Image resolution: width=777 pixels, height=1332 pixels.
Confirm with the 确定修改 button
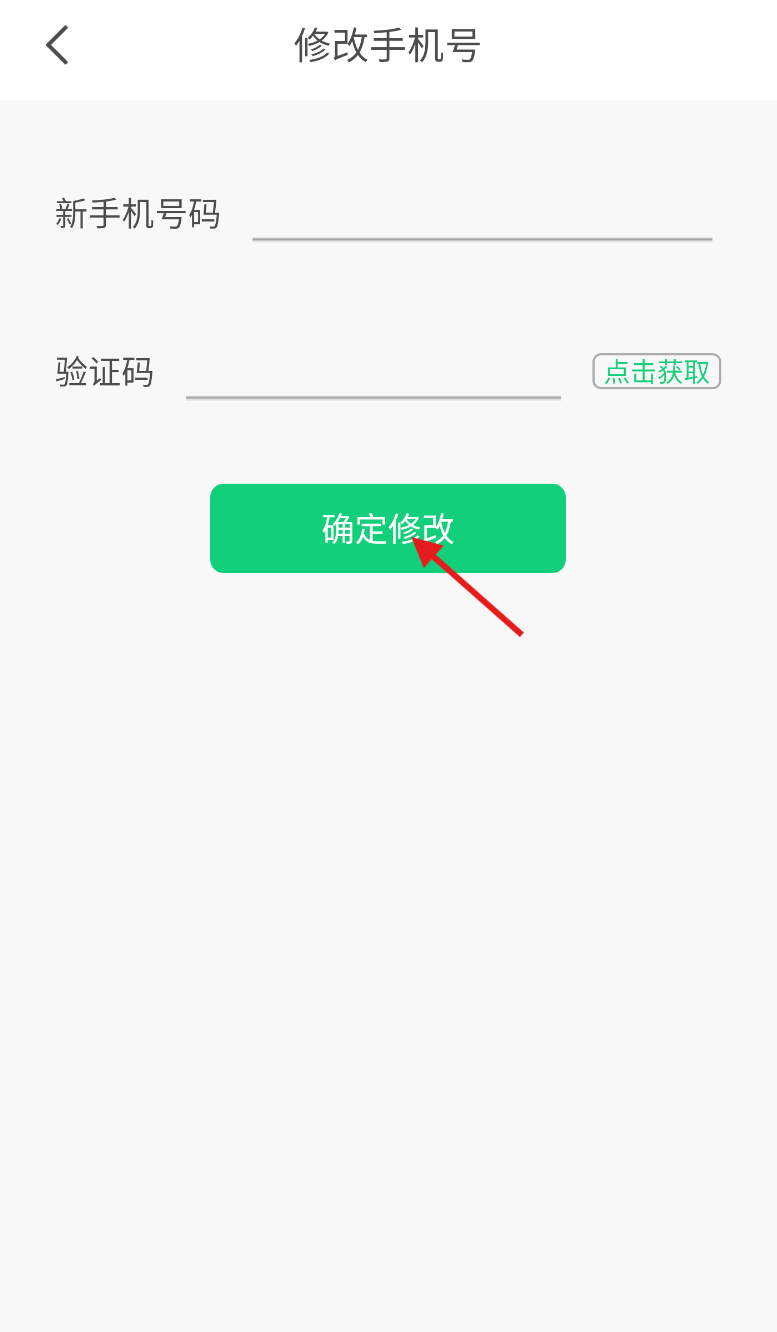tap(388, 528)
